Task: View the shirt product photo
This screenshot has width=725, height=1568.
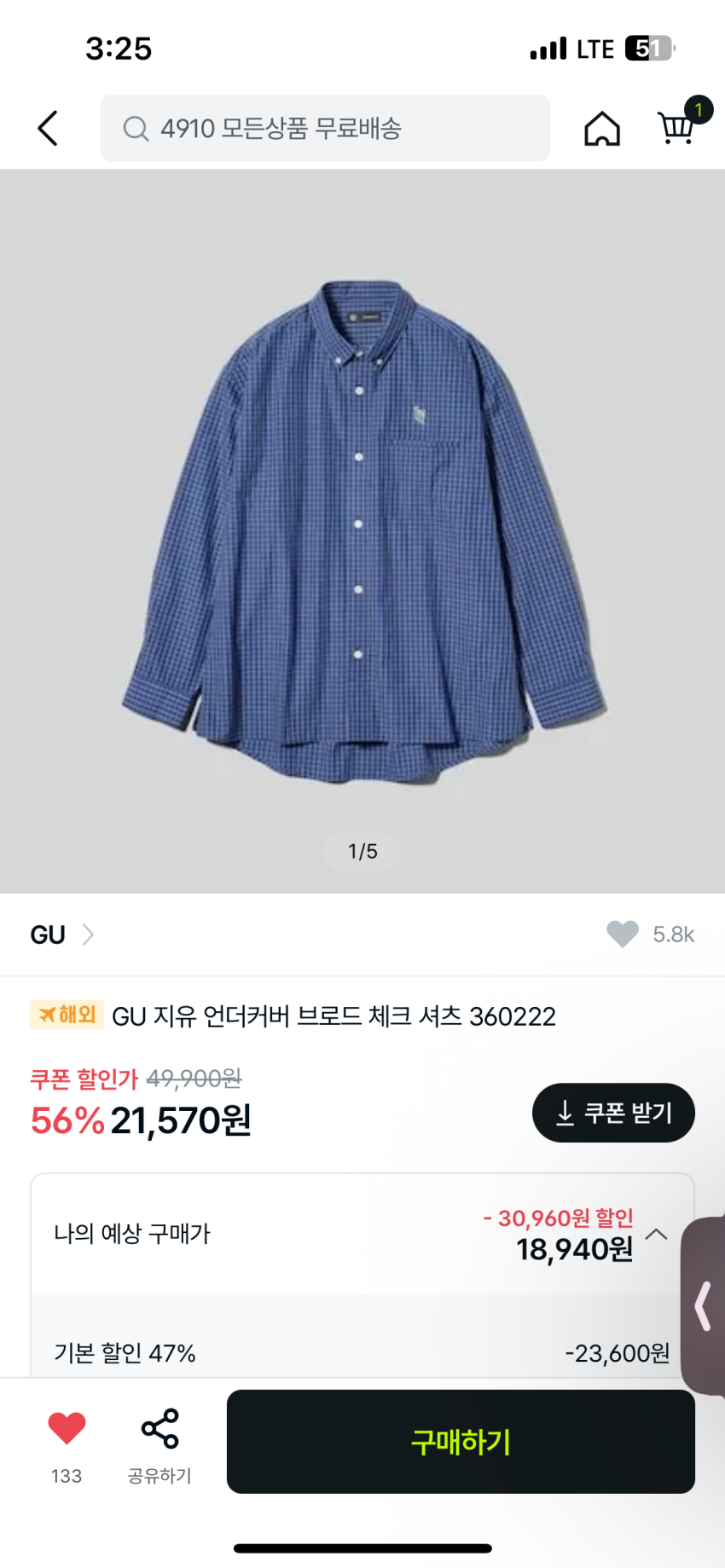Action: pos(362,530)
